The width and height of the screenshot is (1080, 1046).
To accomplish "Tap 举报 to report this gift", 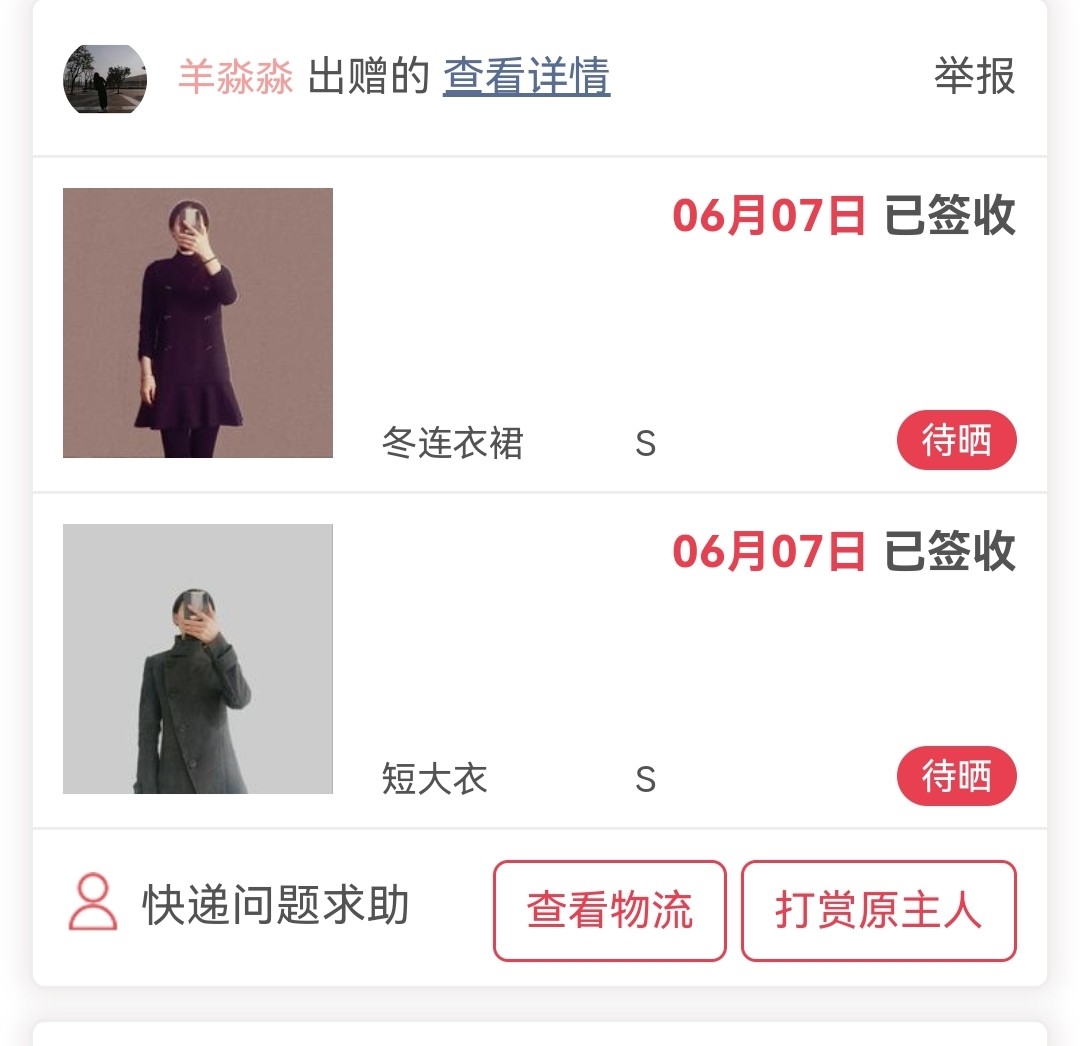I will click(974, 77).
